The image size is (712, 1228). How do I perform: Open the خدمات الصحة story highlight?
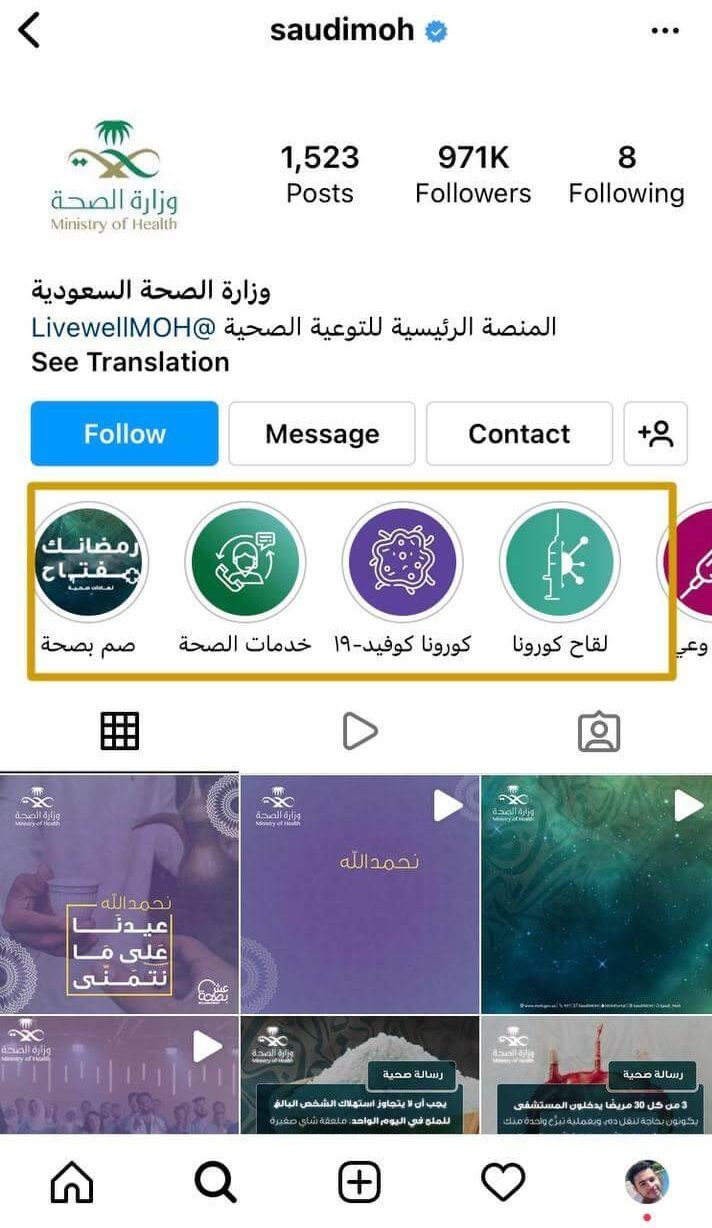[245, 563]
